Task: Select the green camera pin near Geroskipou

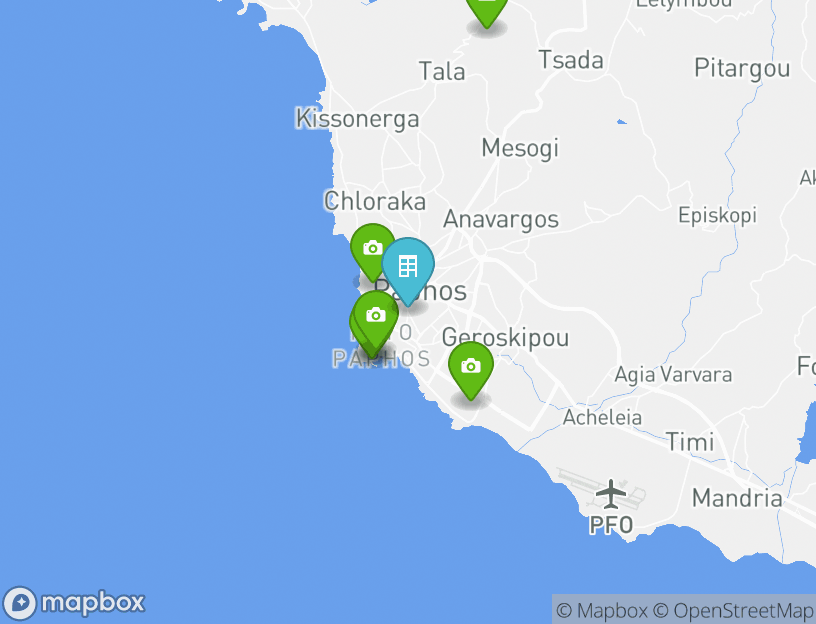Action: [x=471, y=367]
